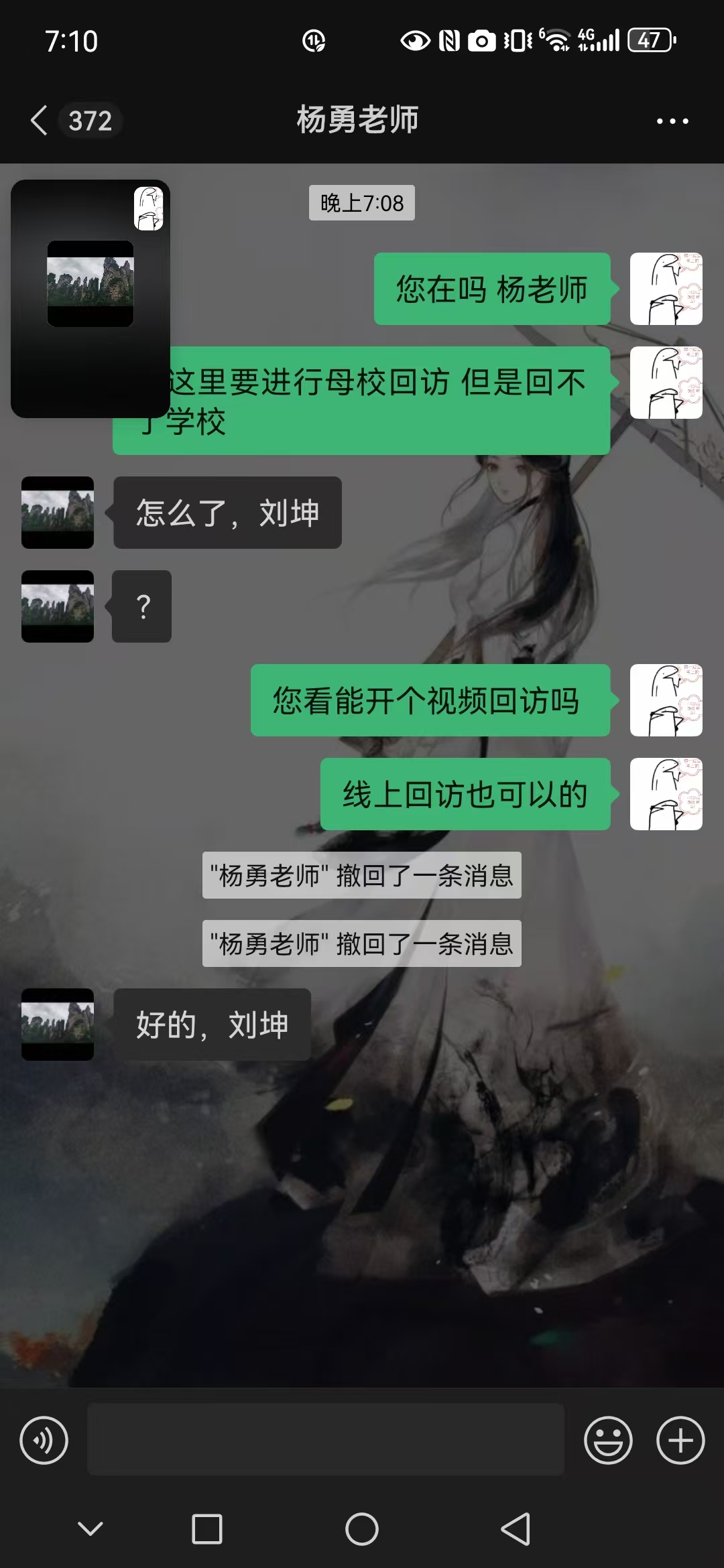The height and width of the screenshot is (1568, 724).
Task: Focus the message text field
Action: (325, 1439)
